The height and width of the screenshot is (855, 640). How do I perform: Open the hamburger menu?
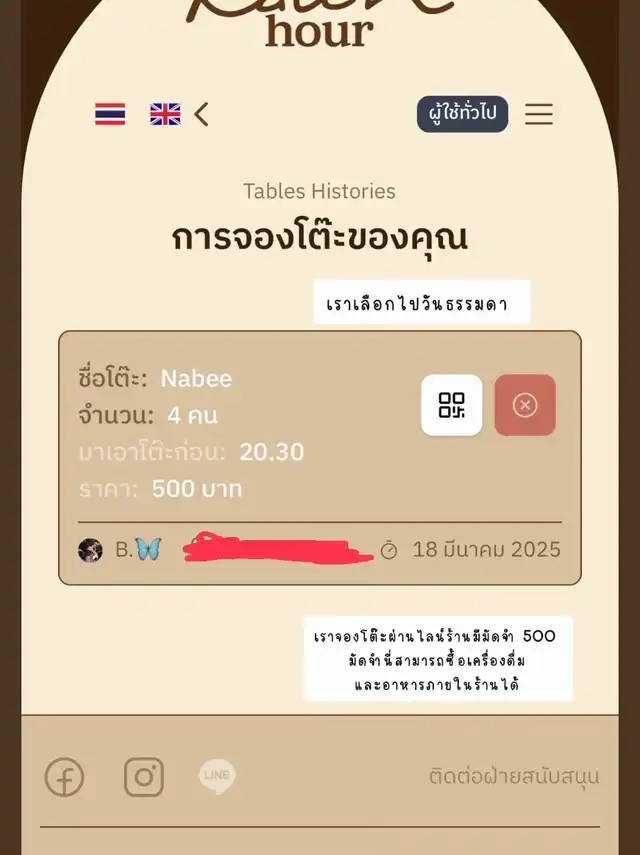pyautogui.click(x=539, y=114)
